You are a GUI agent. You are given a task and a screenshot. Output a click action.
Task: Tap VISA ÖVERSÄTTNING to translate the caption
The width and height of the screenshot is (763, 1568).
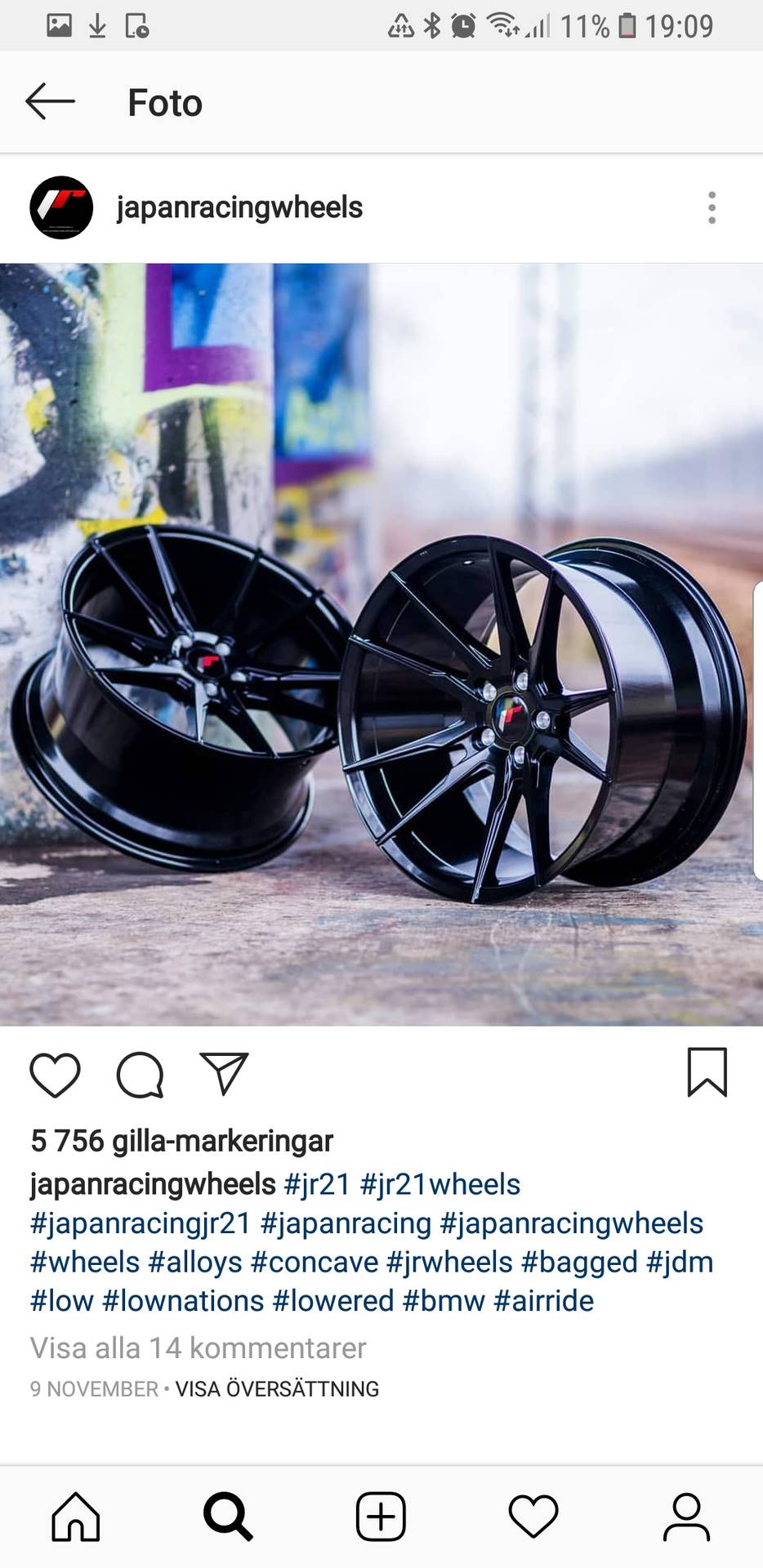click(277, 1389)
